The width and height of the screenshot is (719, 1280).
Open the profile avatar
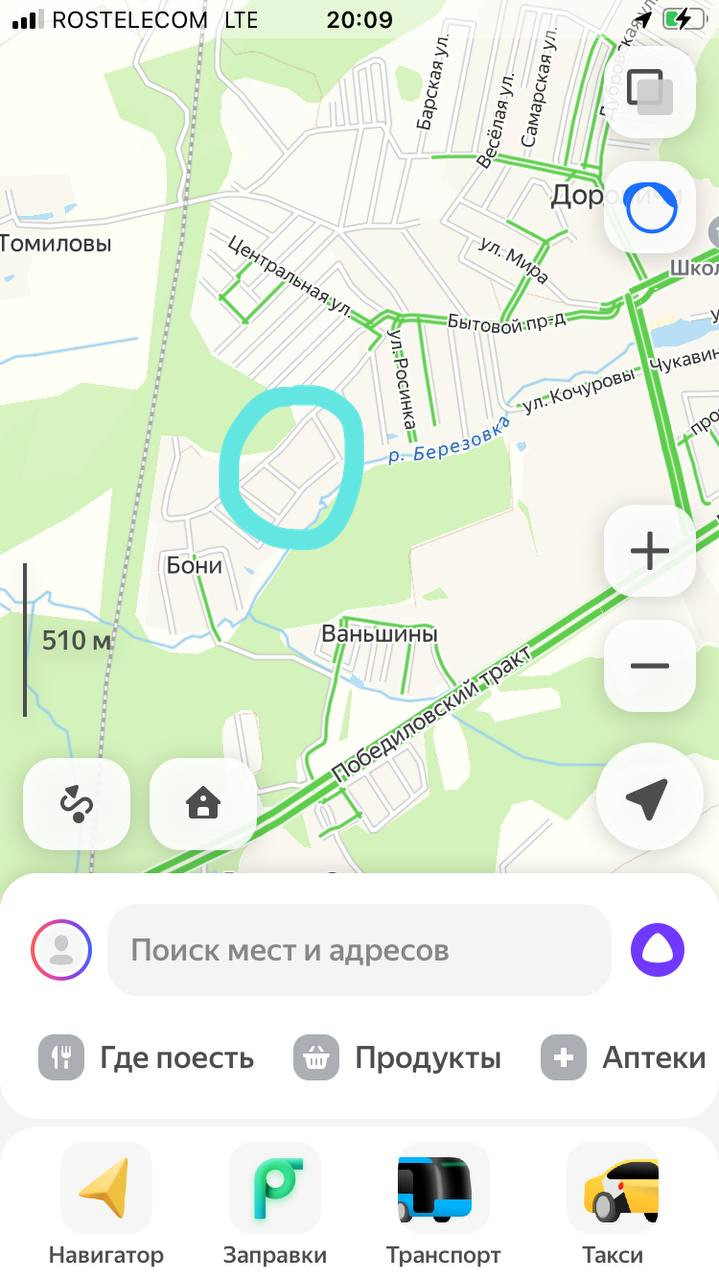coord(61,949)
